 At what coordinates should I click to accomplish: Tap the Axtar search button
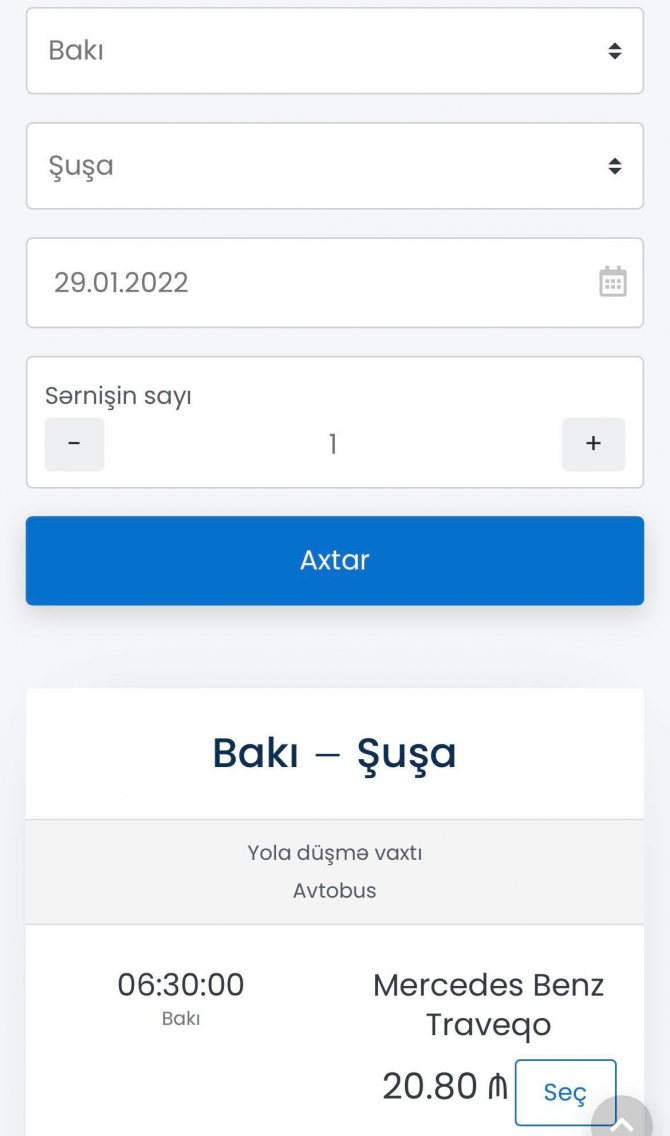pyautogui.click(x=335, y=561)
